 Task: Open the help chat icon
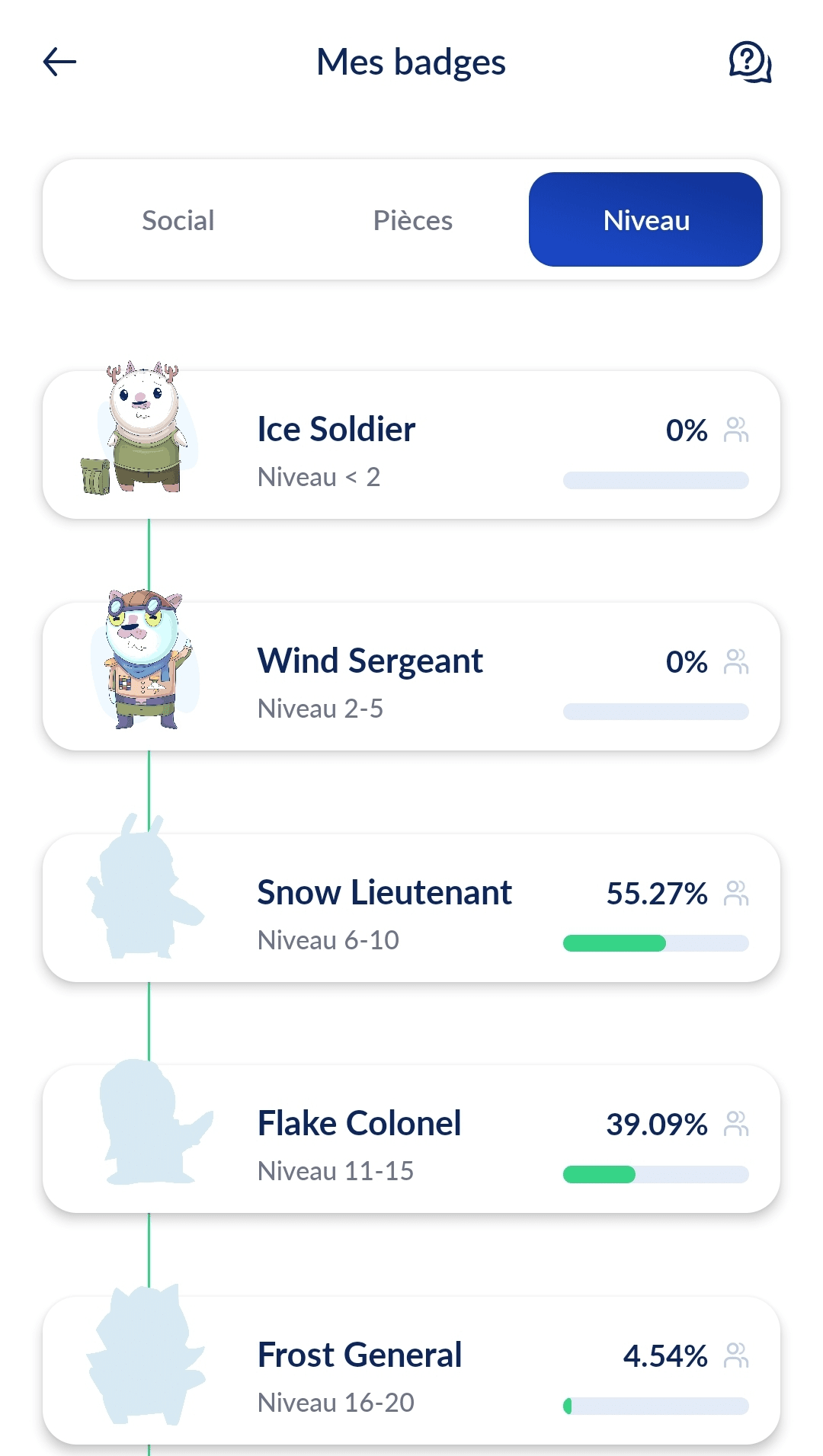750,62
